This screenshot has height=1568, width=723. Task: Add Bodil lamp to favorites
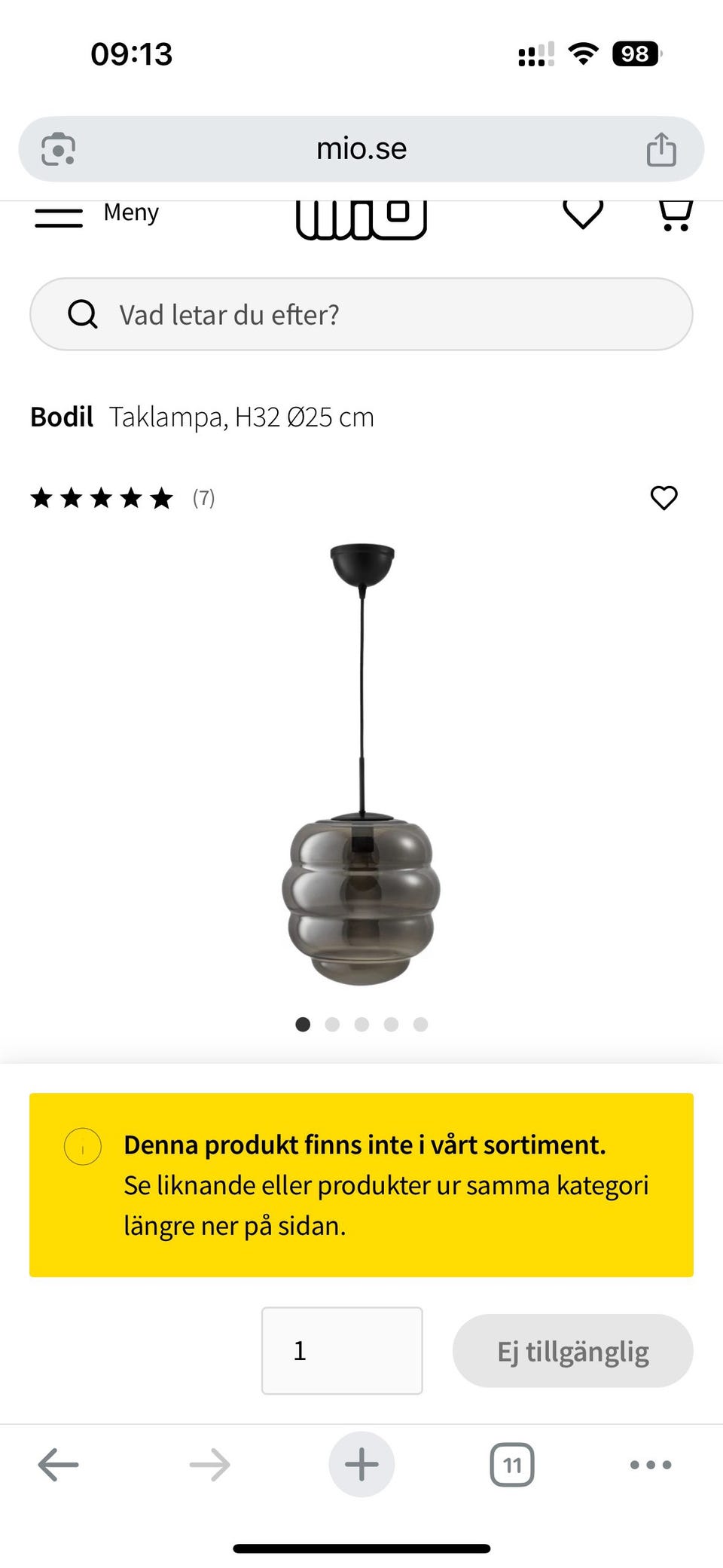664,498
